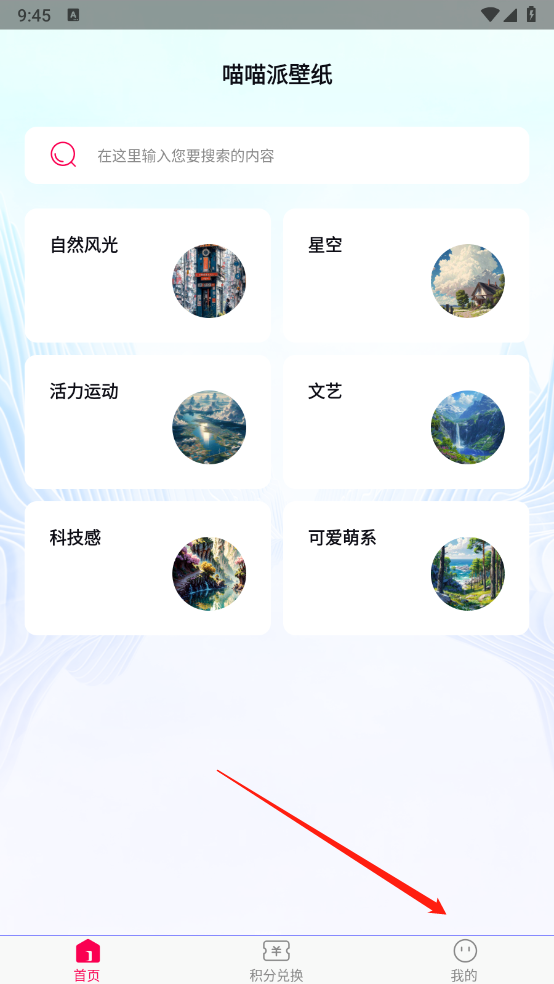Select the 活力运动 category card
The width and height of the screenshot is (554, 984).
click(148, 422)
